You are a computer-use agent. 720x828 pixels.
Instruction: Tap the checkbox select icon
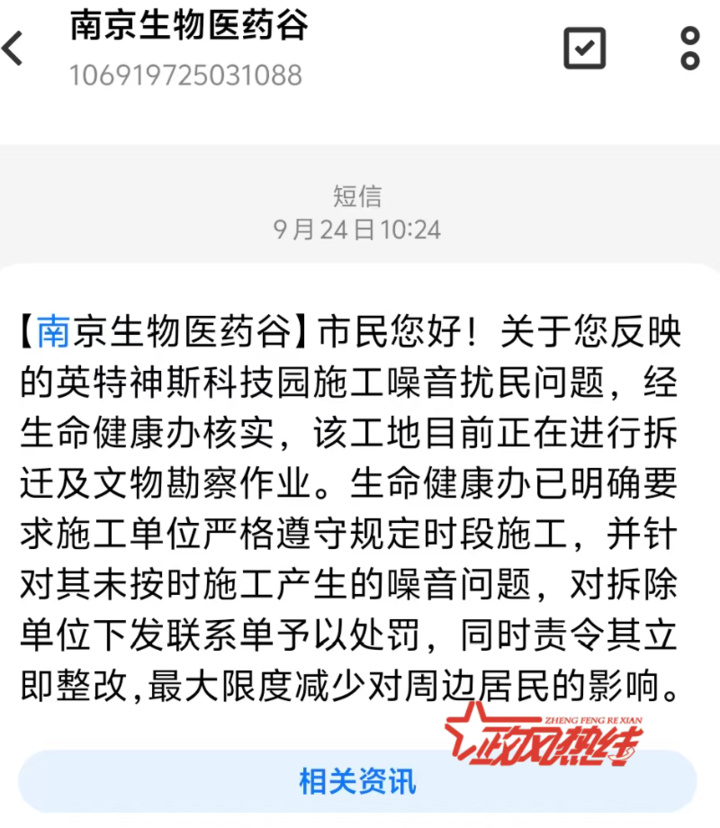[x=585, y=47]
